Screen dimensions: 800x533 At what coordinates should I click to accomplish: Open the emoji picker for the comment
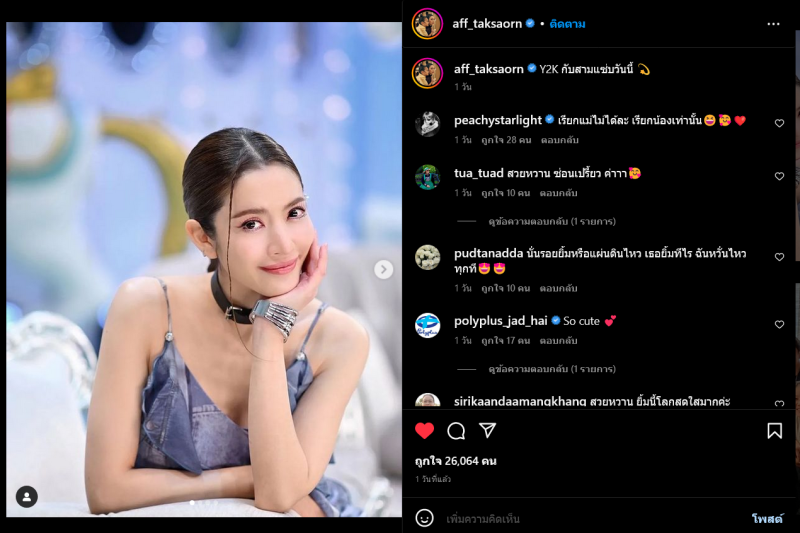point(425,518)
